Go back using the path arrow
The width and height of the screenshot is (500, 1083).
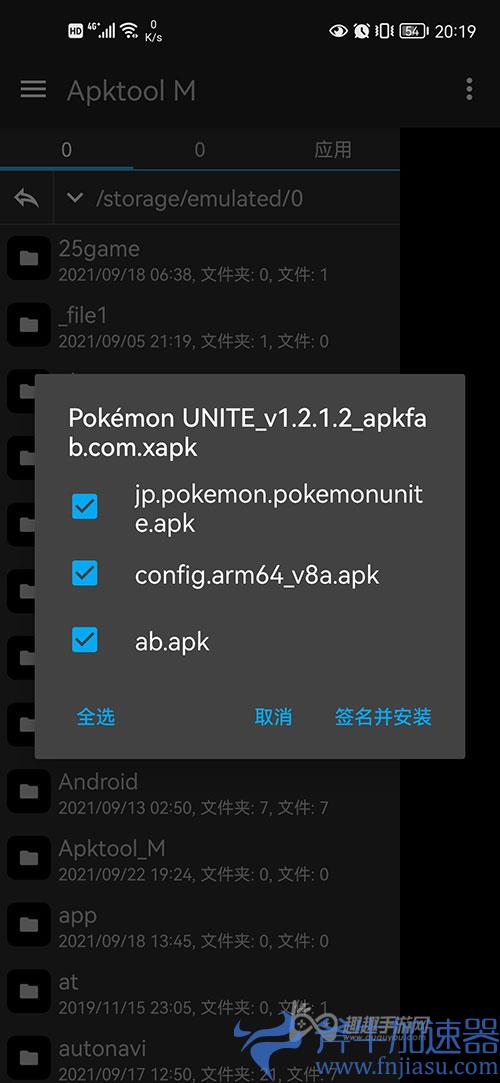point(26,199)
